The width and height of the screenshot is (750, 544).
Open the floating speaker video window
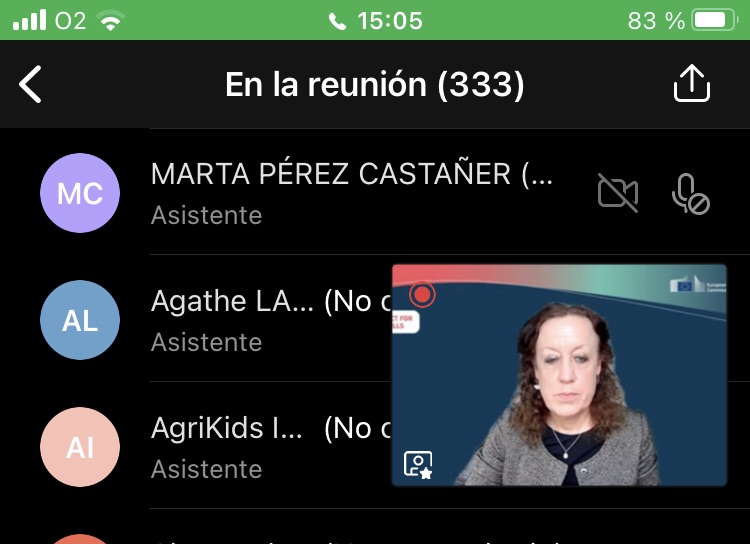tap(559, 375)
